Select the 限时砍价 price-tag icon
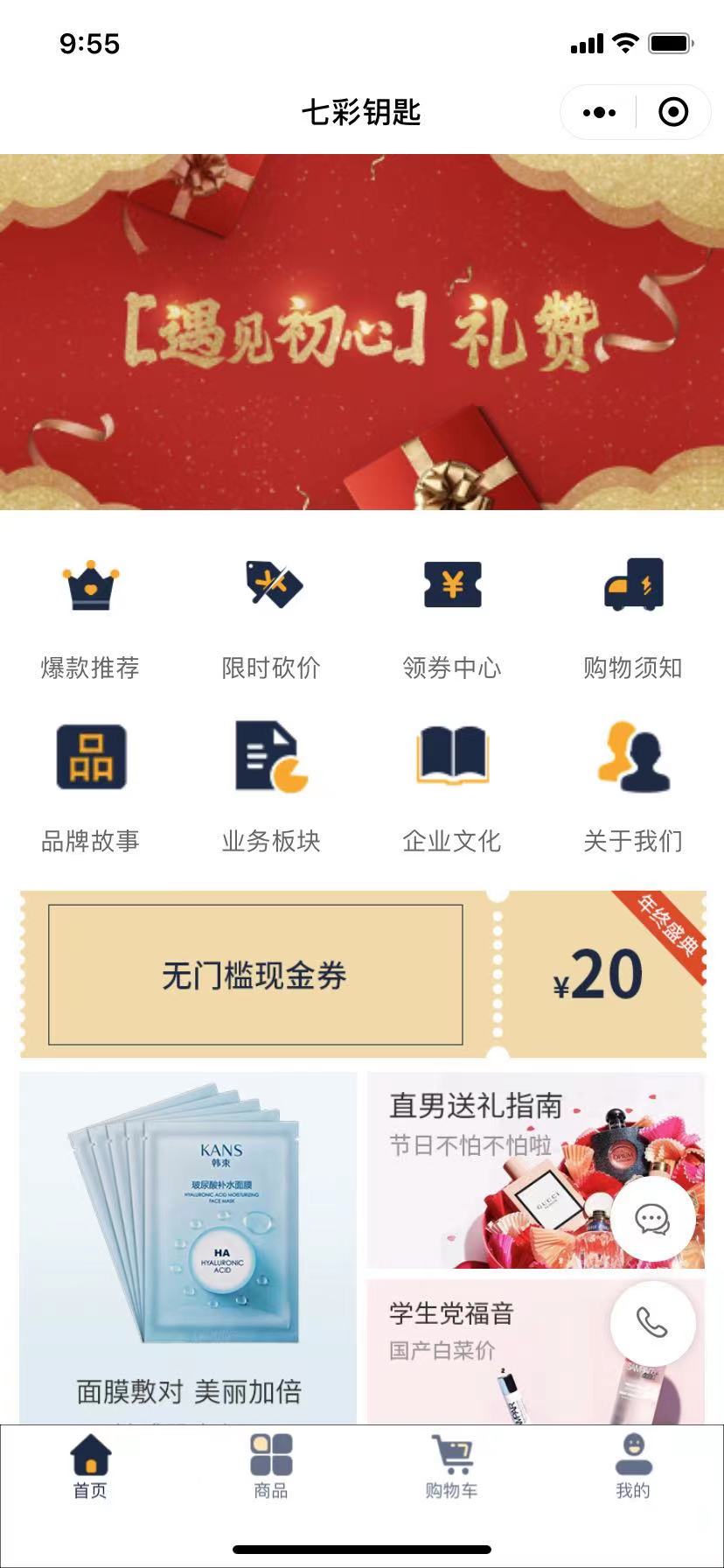Image resolution: width=724 pixels, height=1568 pixels. pyautogui.click(x=271, y=586)
